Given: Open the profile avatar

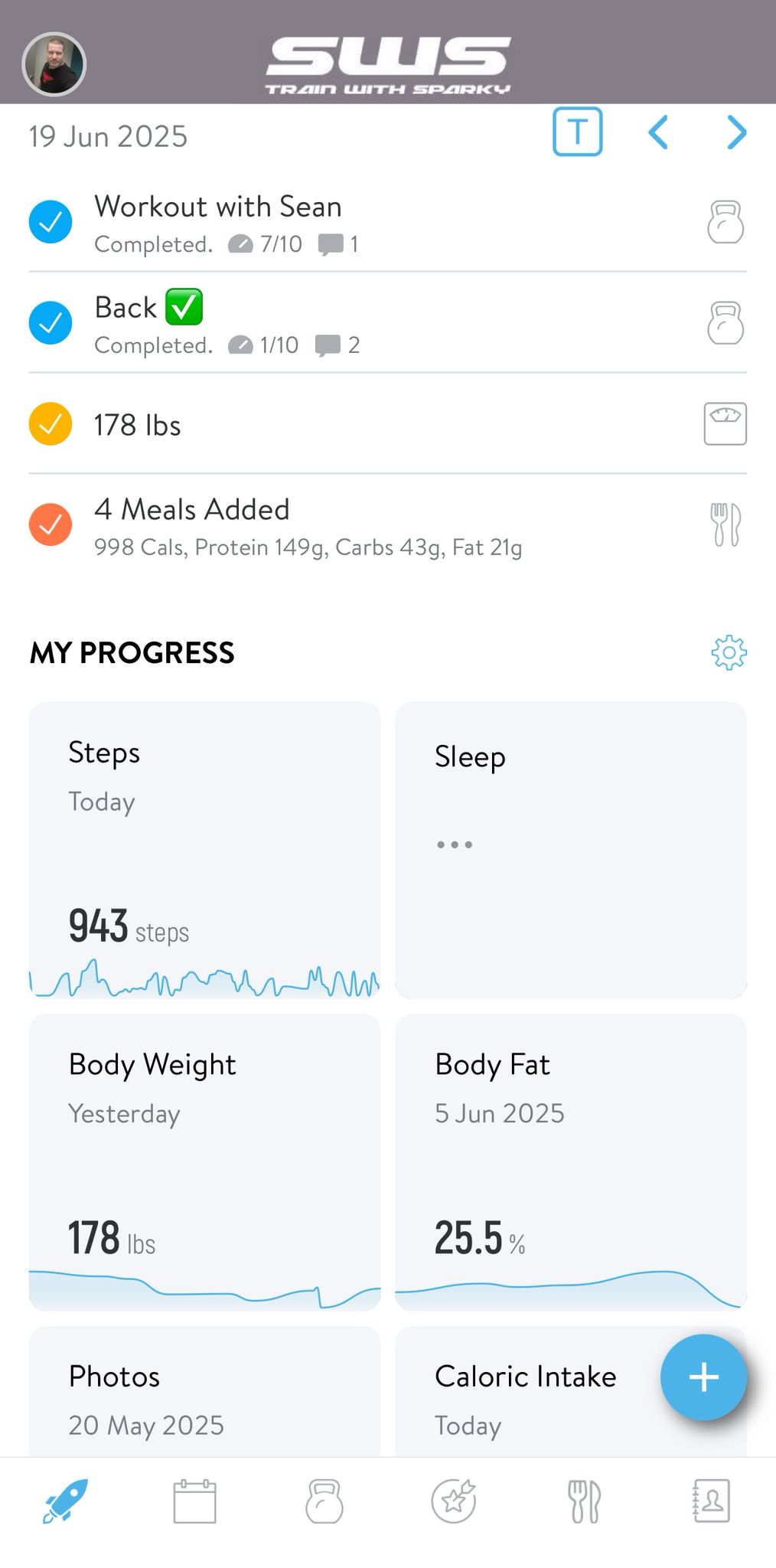Looking at the screenshot, I should (54, 64).
